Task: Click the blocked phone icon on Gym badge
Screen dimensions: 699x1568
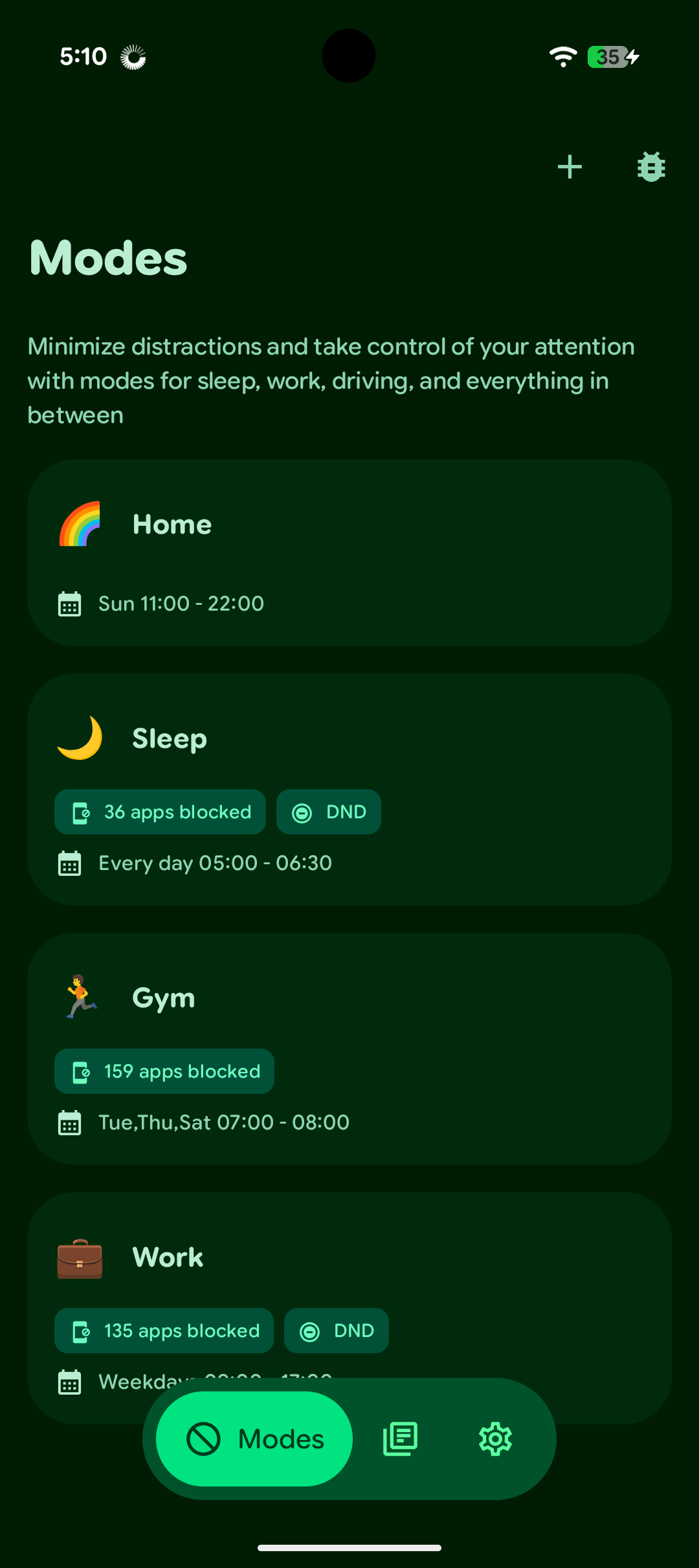Action: tap(81, 1071)
